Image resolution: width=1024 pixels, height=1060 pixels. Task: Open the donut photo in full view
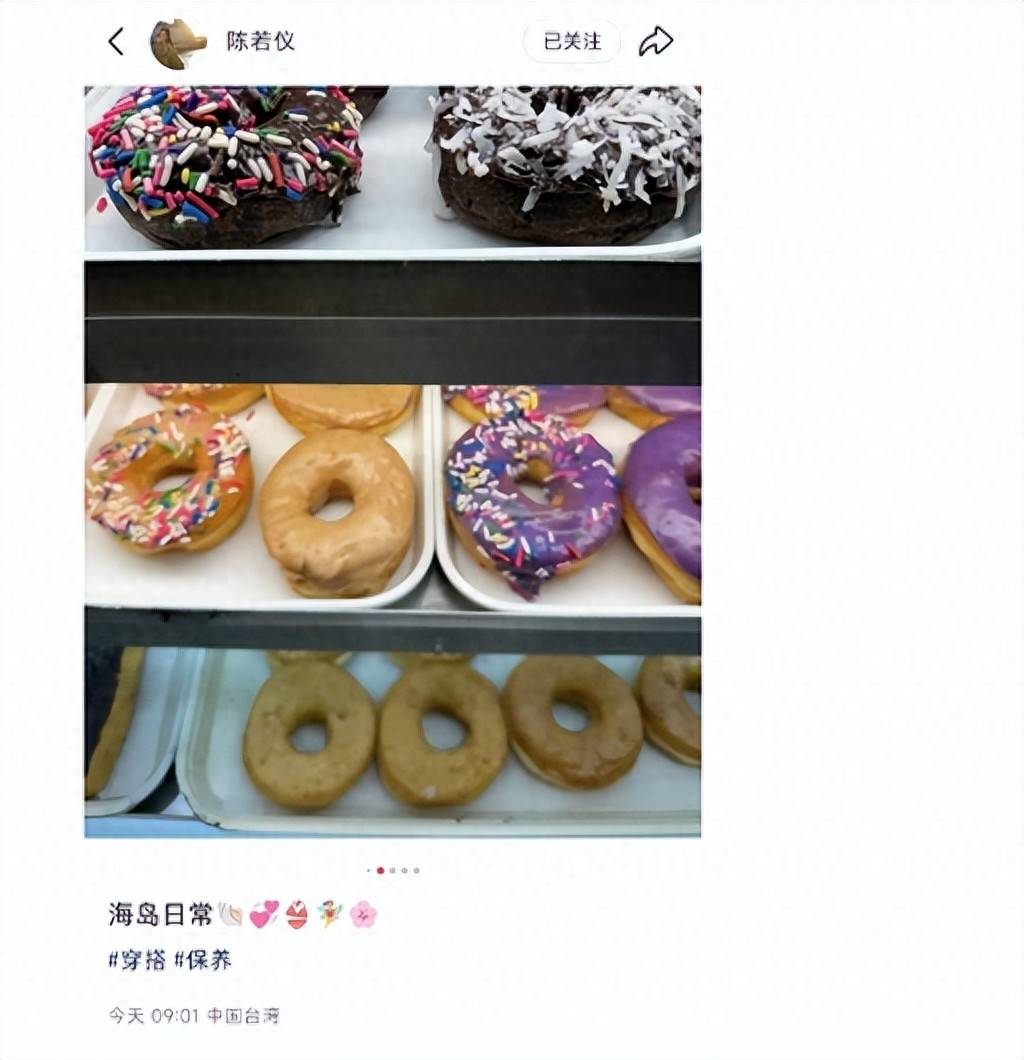[392, 460]
